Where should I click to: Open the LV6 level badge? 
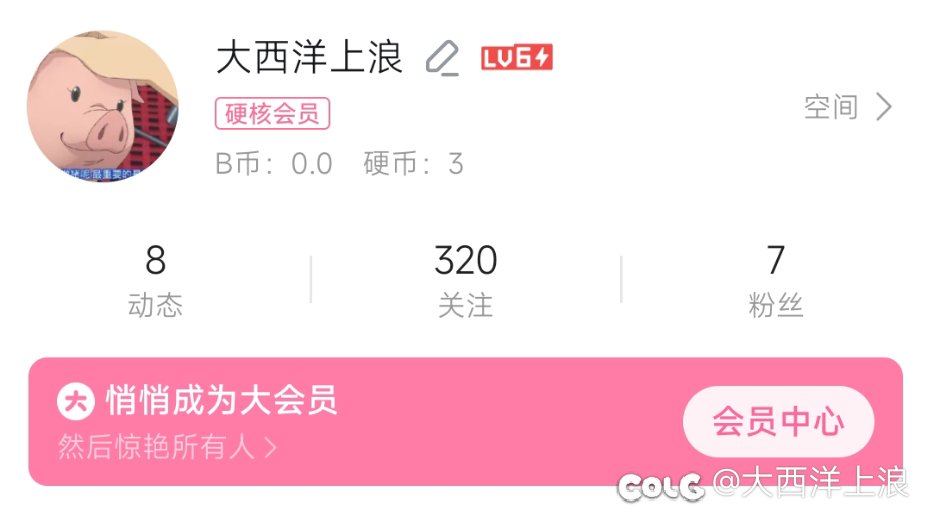point(516,58)
